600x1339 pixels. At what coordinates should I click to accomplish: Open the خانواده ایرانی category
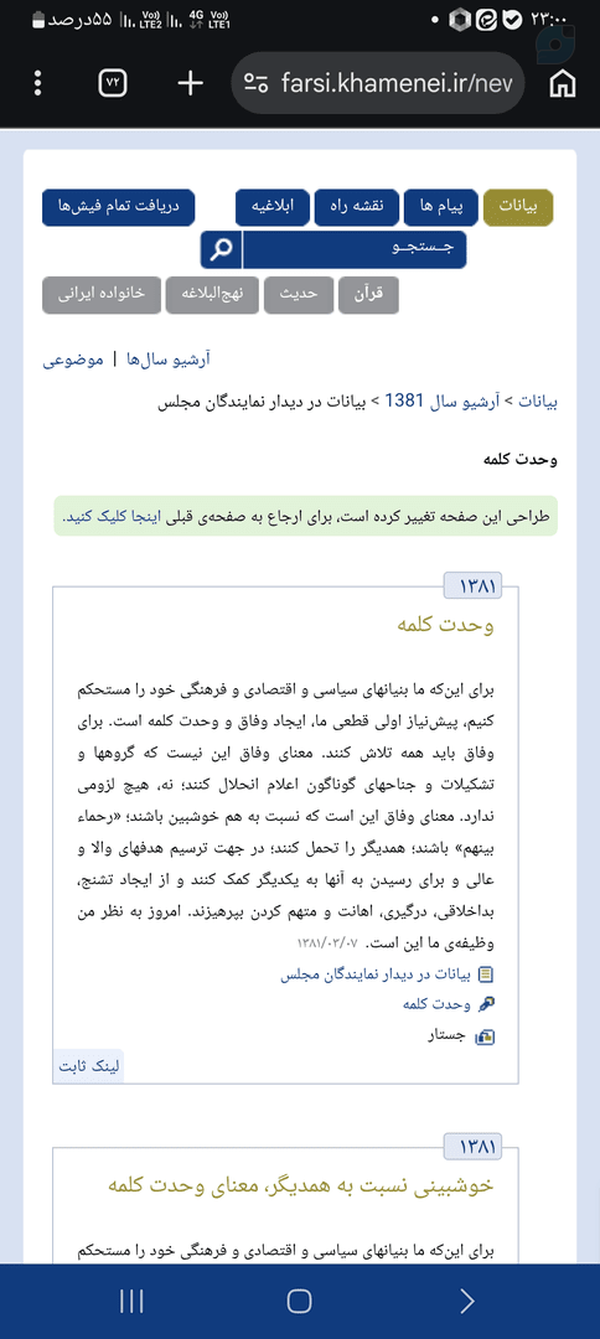tap(102, 295)
